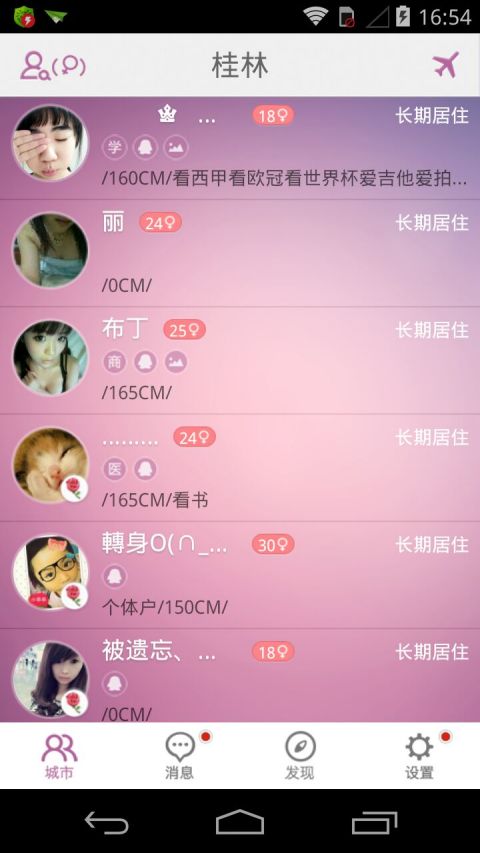Image resolution: width=480 pixels, height=853 pixels.
Task: Open 布丁's profile row
Action: click(x=240, y=360)
